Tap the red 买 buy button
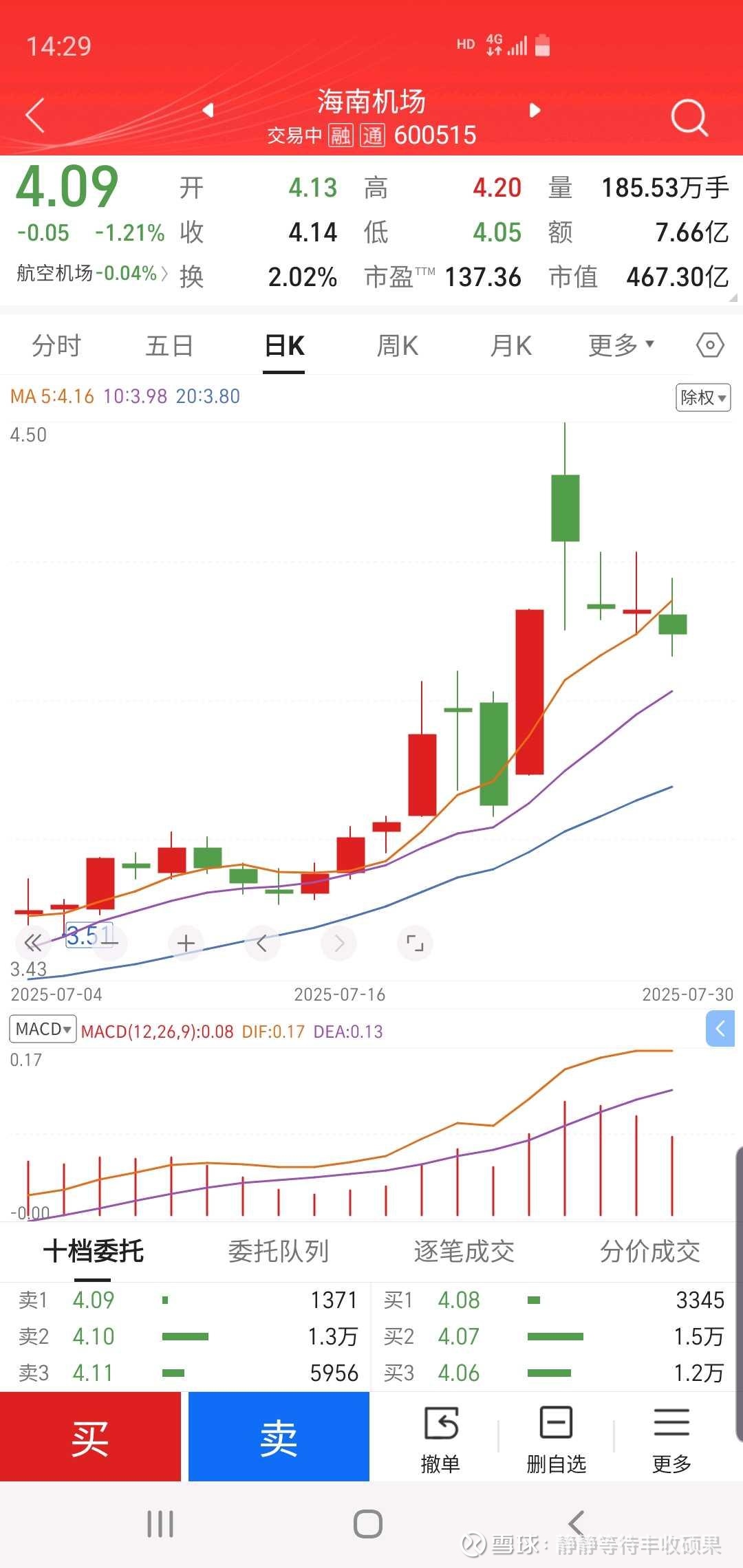This screenshot has height=1568, width=743. pos(90,1437)
